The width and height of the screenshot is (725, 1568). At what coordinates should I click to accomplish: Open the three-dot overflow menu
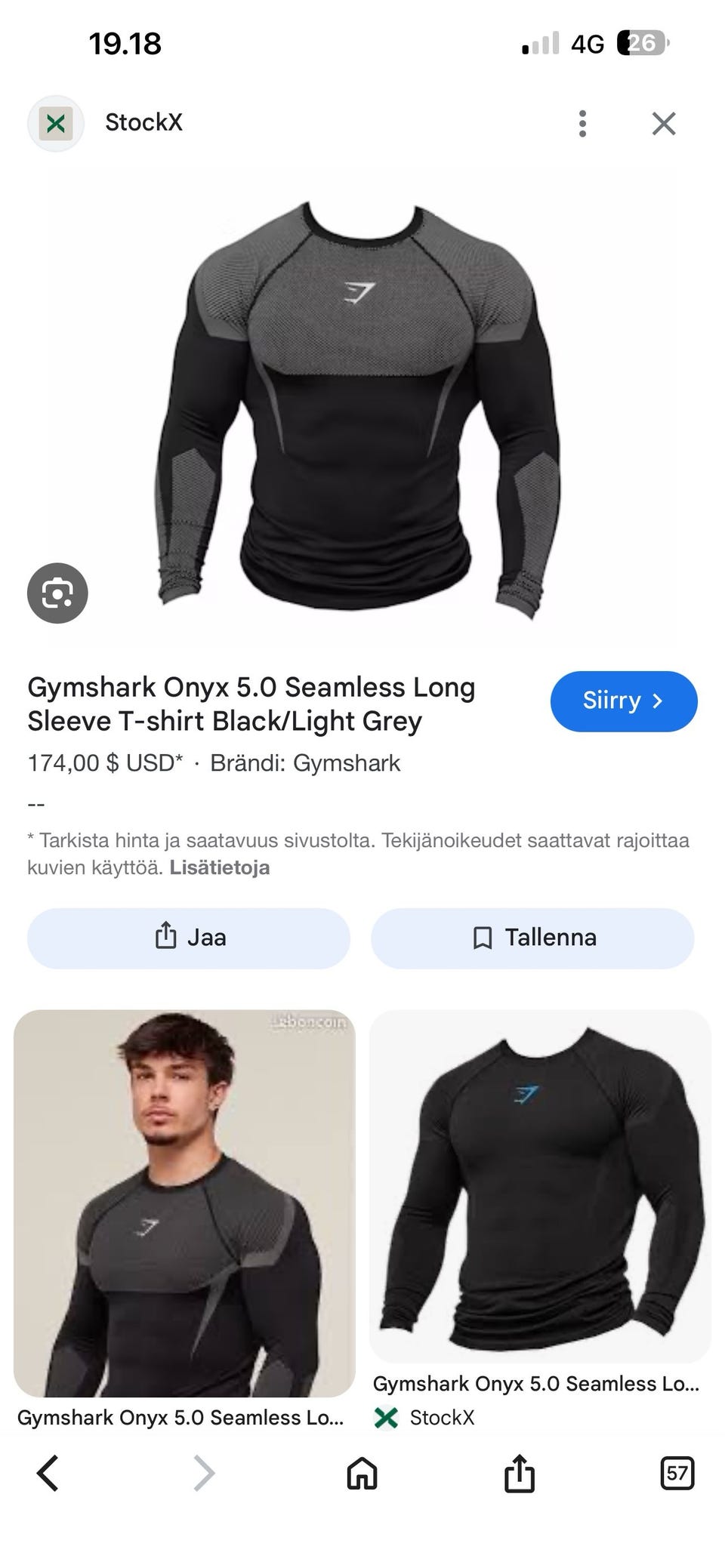[x=582, y=123]
